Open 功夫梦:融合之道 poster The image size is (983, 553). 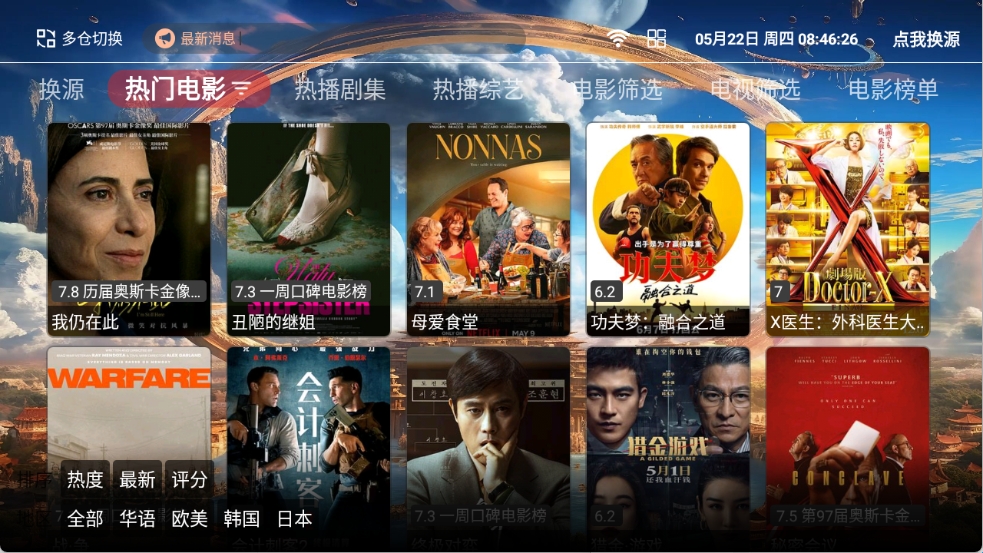point(668,228)
